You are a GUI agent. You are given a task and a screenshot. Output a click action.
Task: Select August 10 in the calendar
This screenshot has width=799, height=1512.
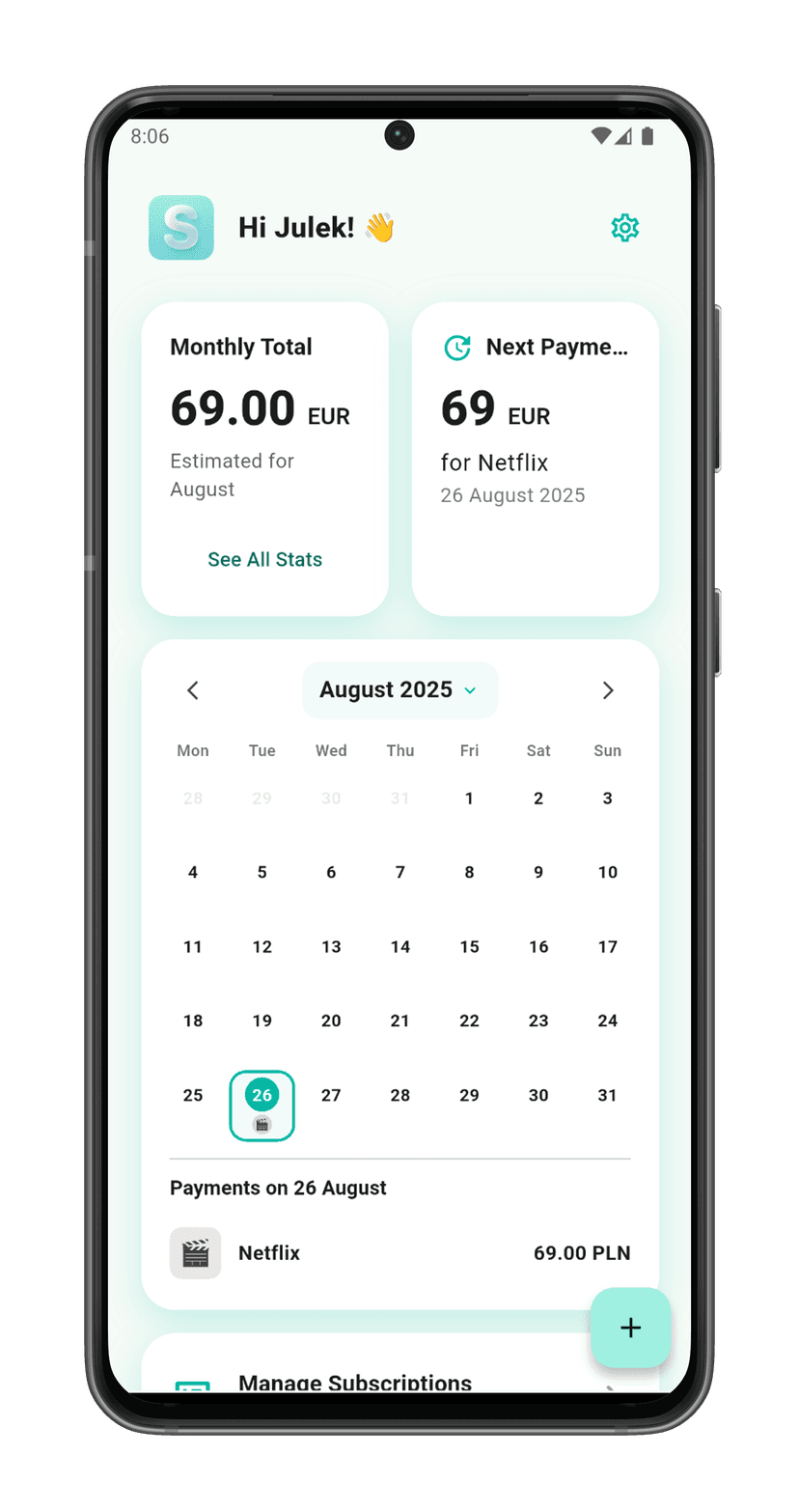(x=607, y=873)
